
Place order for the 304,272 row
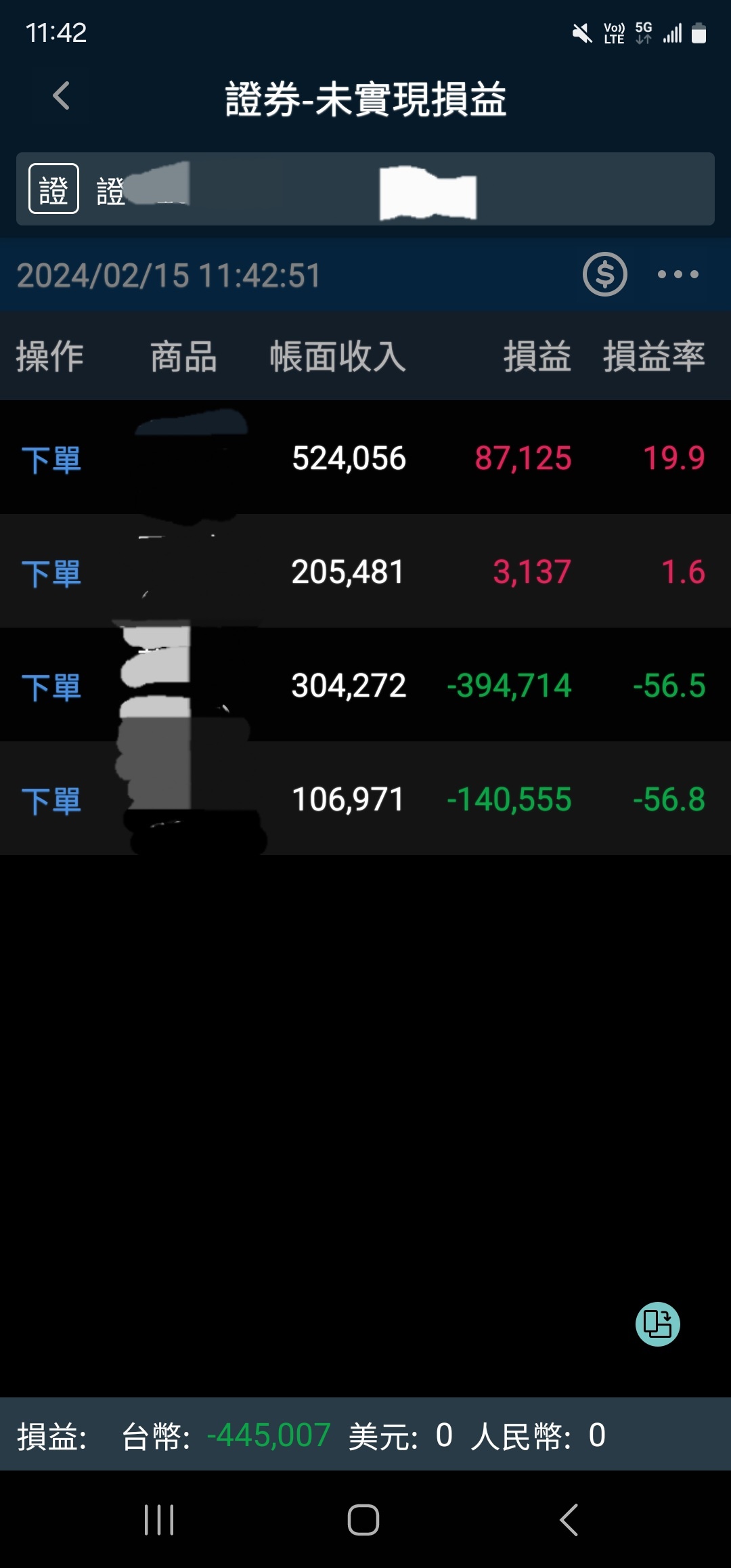tap(51, 687)
